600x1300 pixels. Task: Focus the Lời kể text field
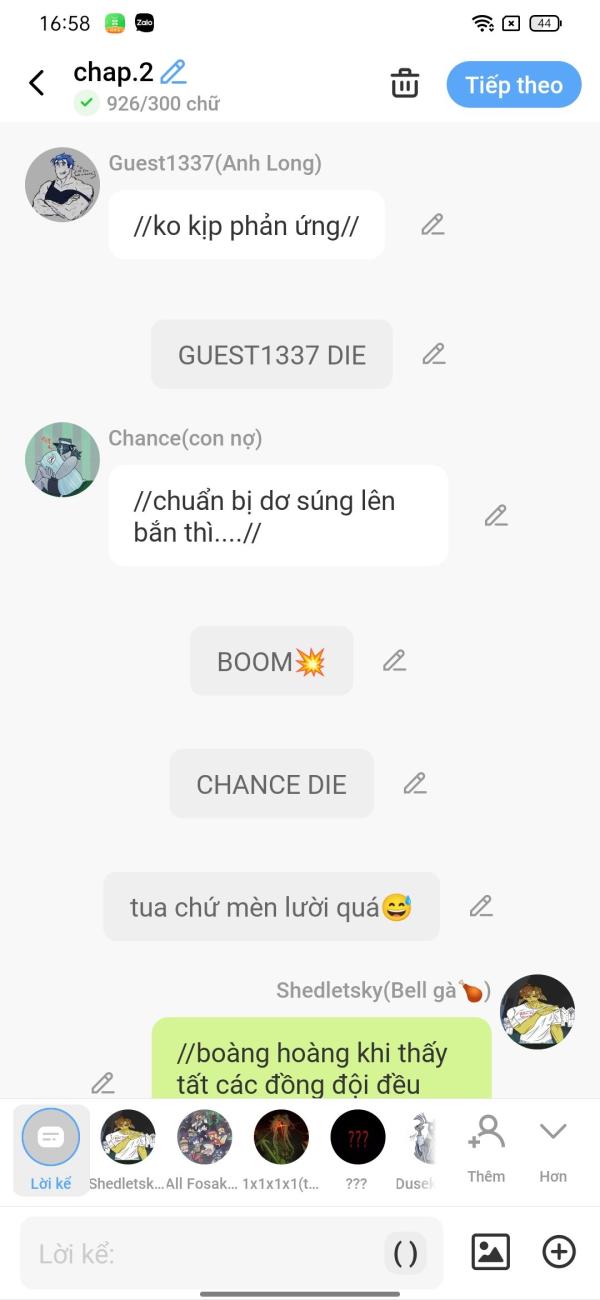pyautogui.click(x=200, y=1253)
